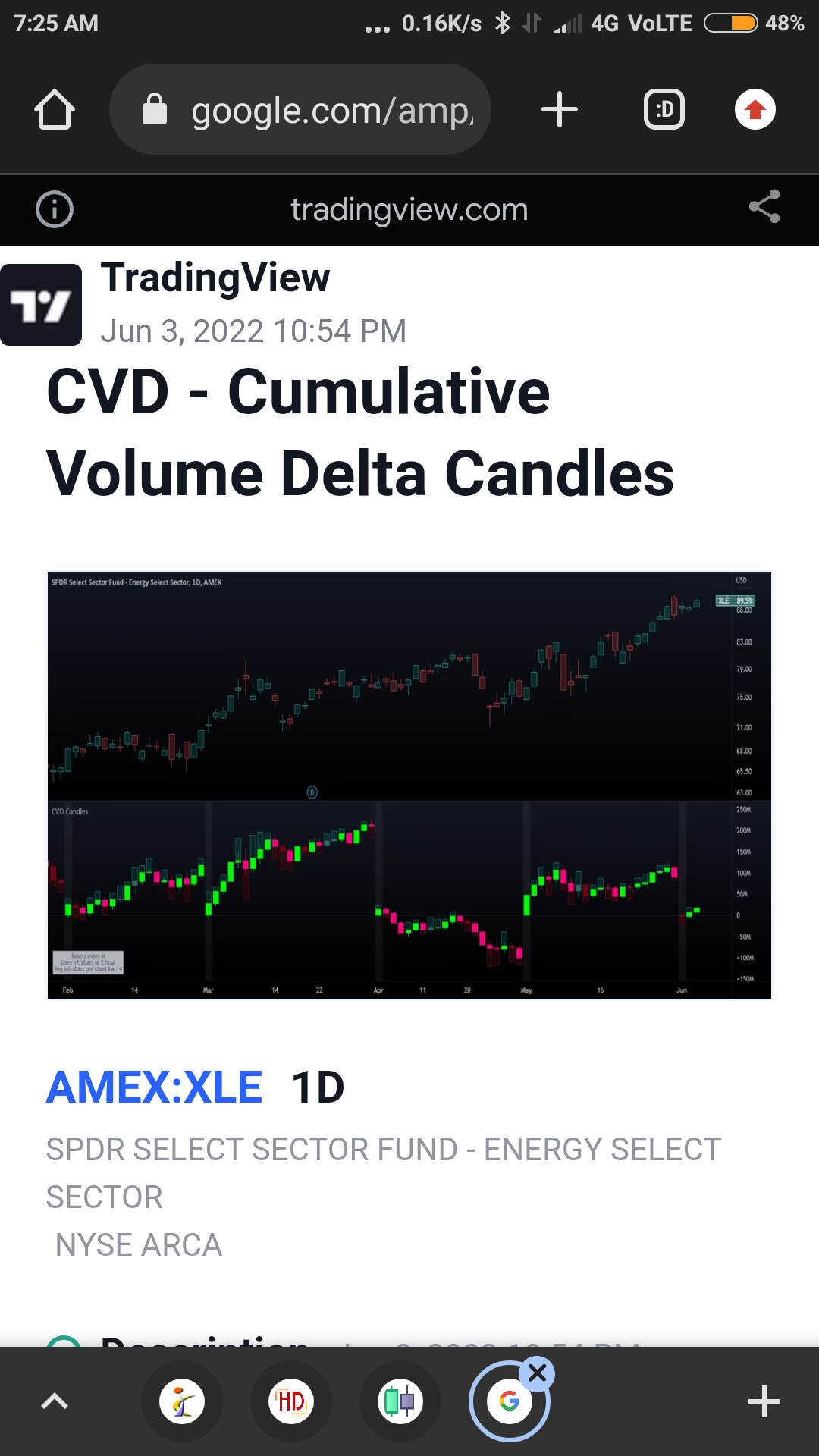Expand the bottom shortcut bar chevron
This screenshot has width=819, height=1456.
click(x=55, y=1401)
